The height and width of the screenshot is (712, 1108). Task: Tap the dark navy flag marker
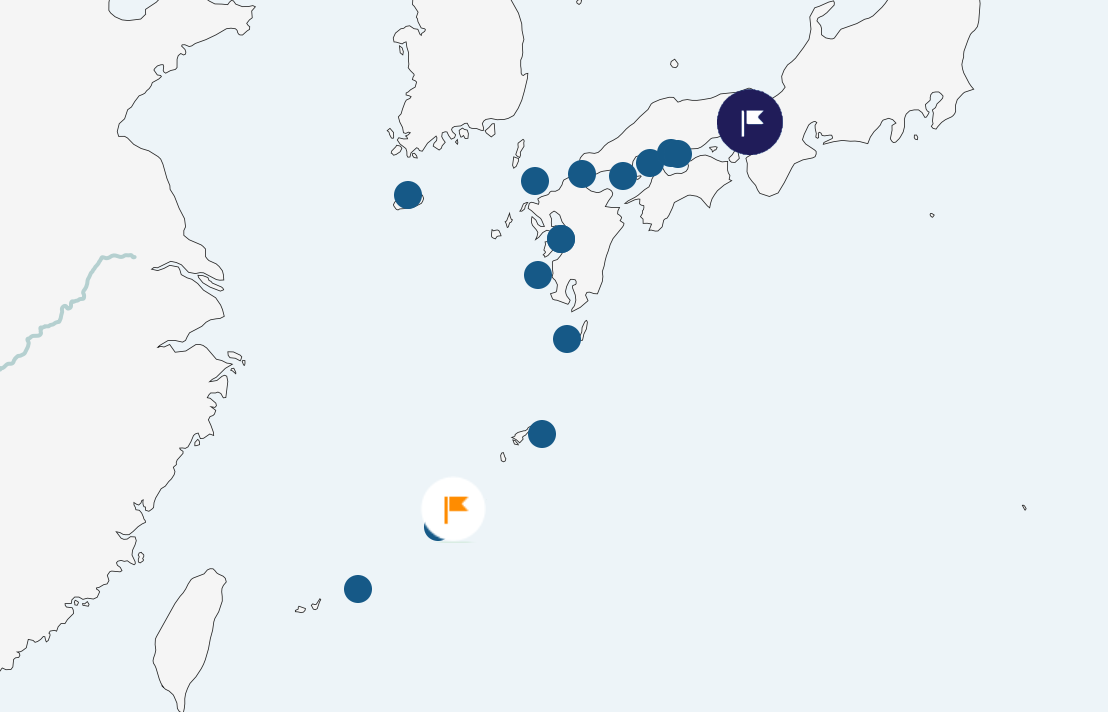coord(750,122)
